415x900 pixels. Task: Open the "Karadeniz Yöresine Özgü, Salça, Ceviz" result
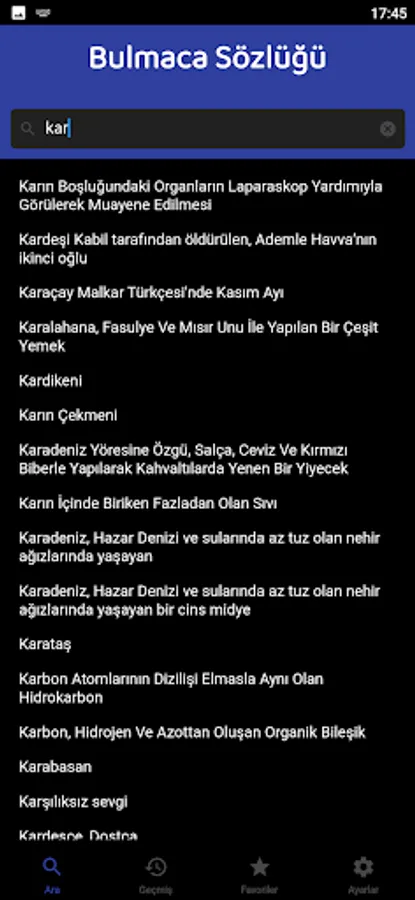(x=184, y=459)
